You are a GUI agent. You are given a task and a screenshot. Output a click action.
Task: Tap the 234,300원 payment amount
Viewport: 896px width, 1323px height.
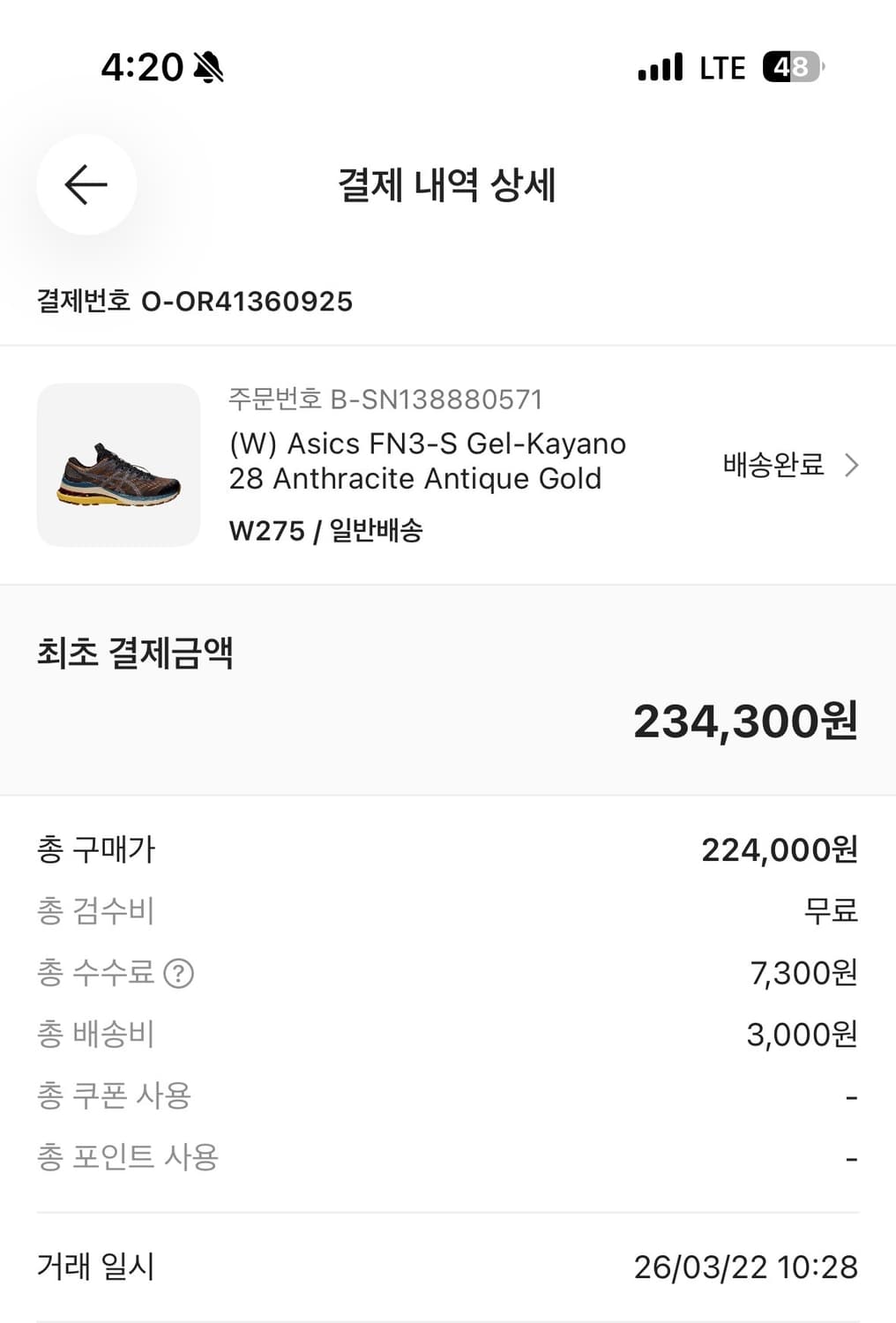point(745,721)
